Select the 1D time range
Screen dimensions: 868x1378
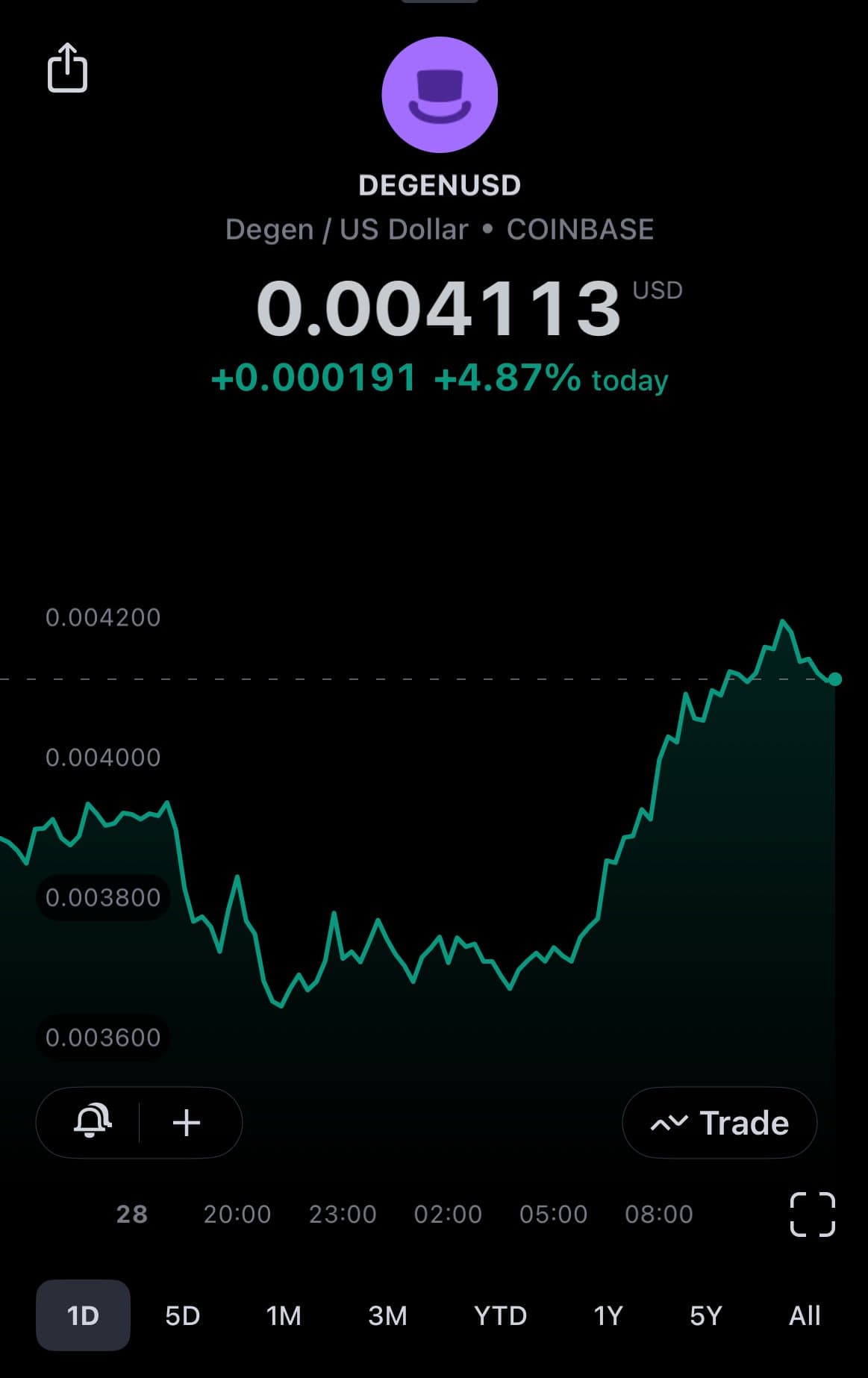point(83,1315)
